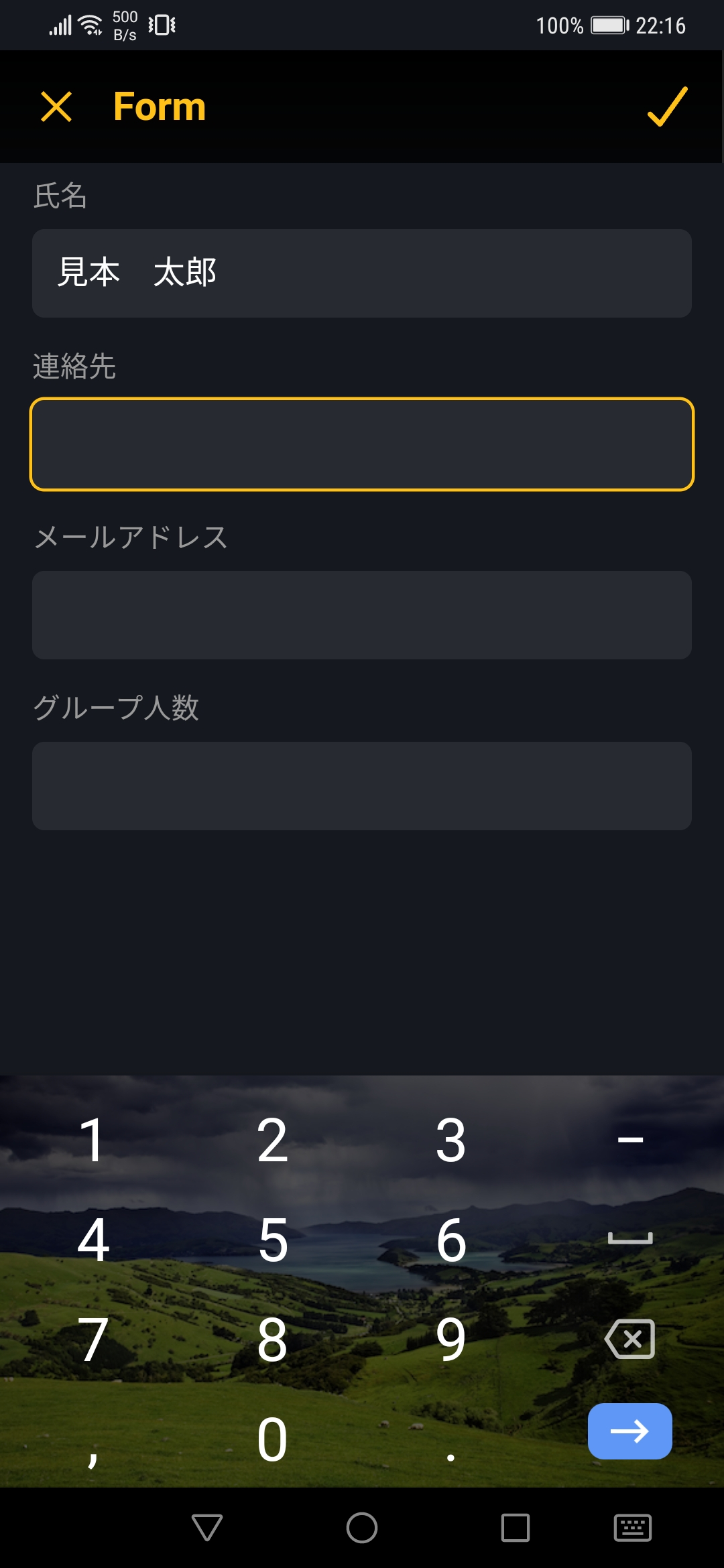724x1568 pixels.
Task: Click the メールアドレス email field
Action: click(362, 615)
